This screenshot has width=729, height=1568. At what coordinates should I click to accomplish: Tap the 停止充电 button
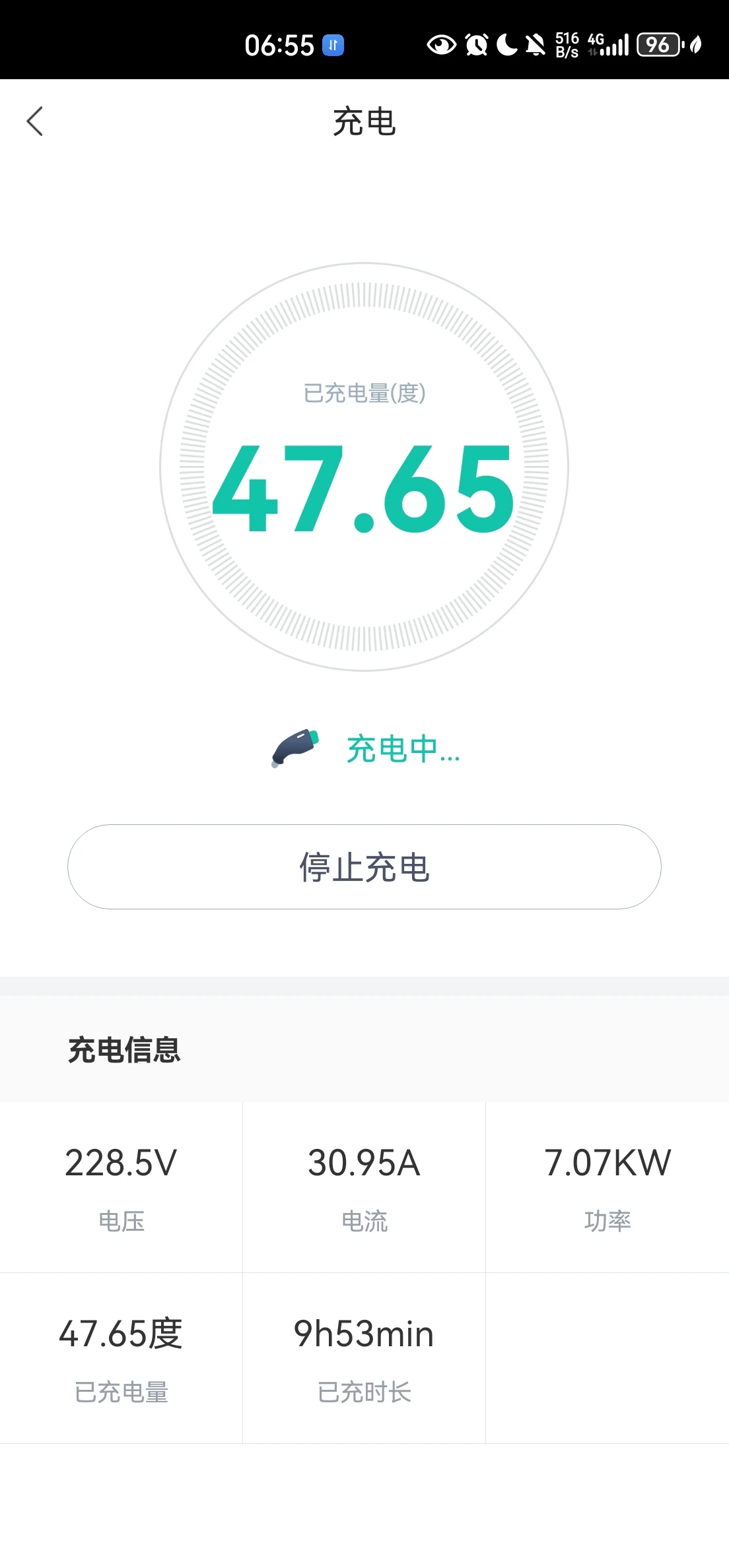pos(364,866)
